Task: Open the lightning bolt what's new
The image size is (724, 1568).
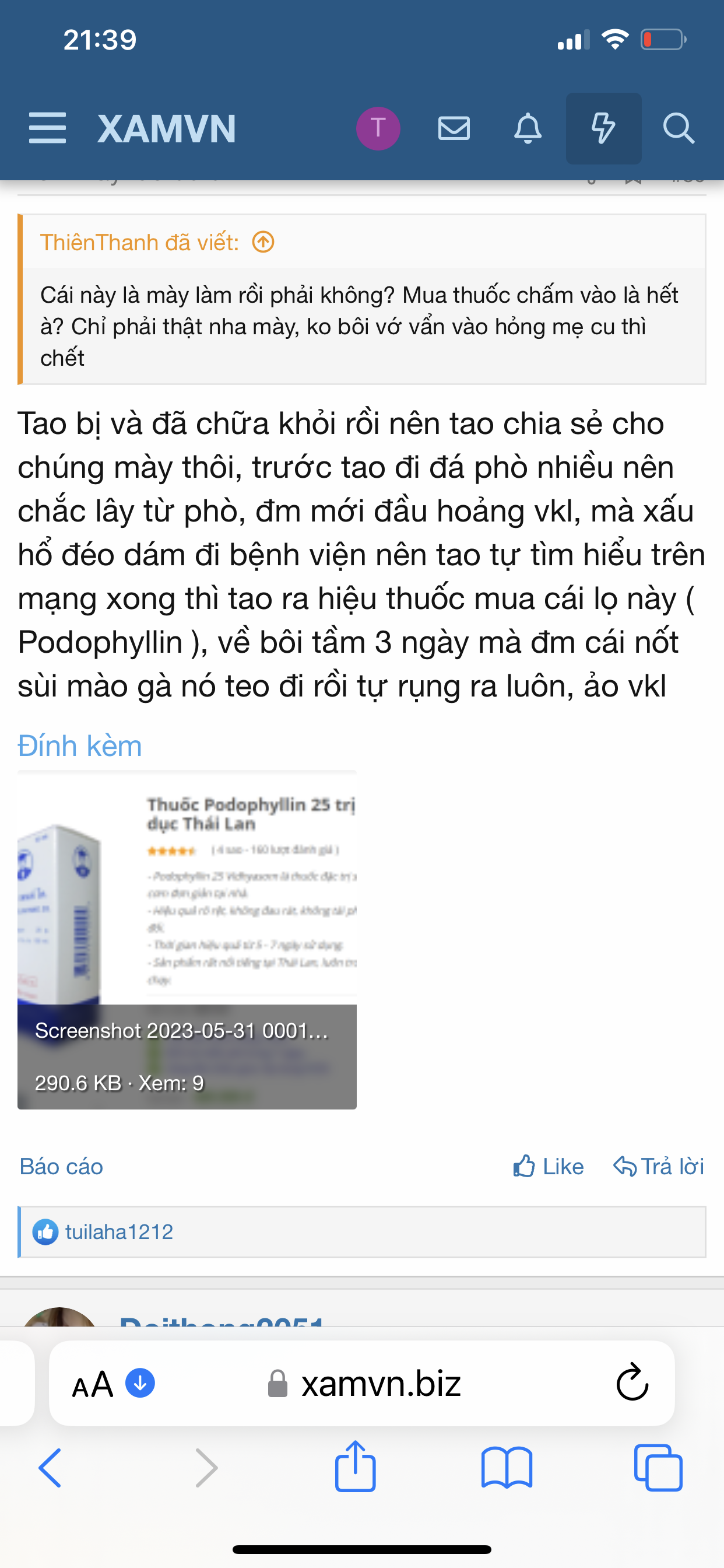Action: click(x=603, y=128)
